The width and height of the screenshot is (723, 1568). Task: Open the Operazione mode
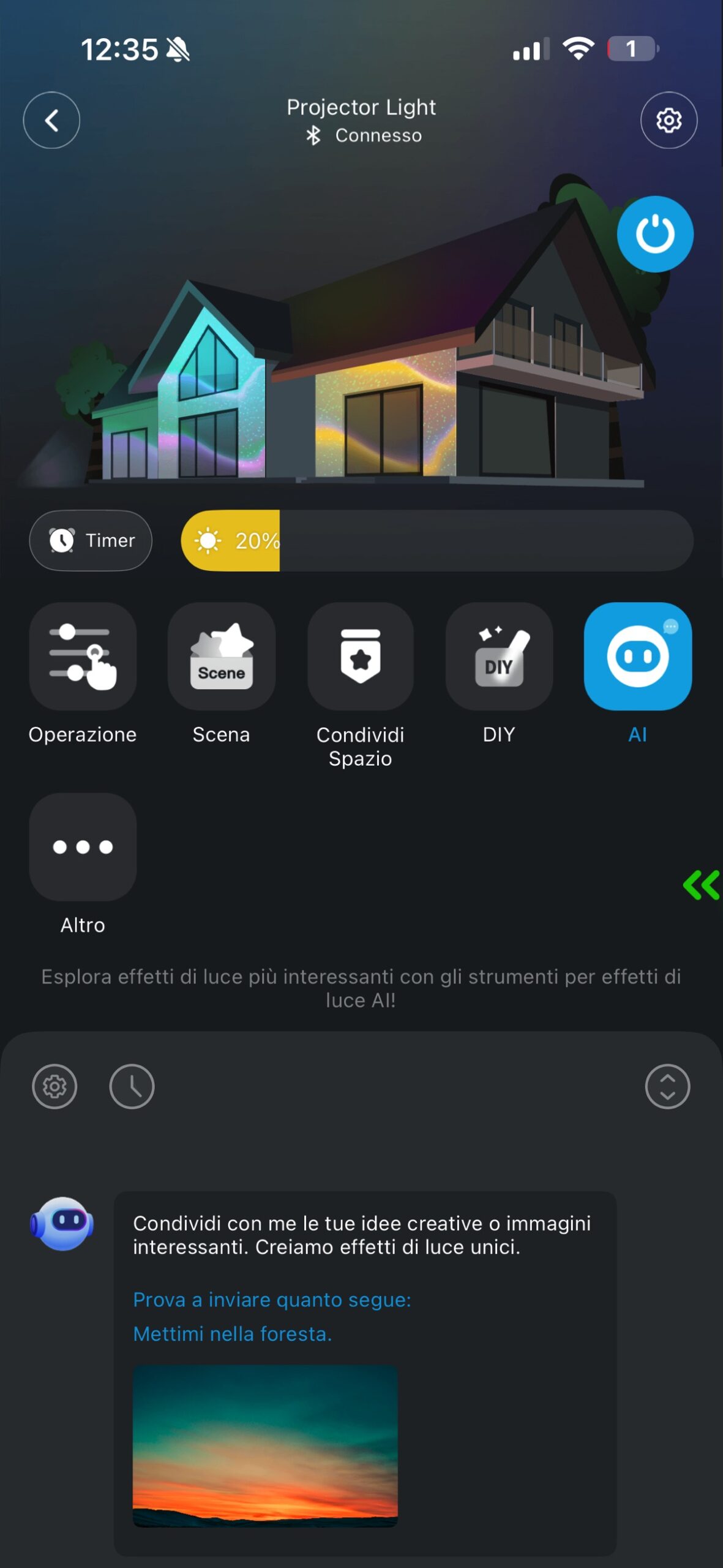pyautogui.click(x=83, y=657)
